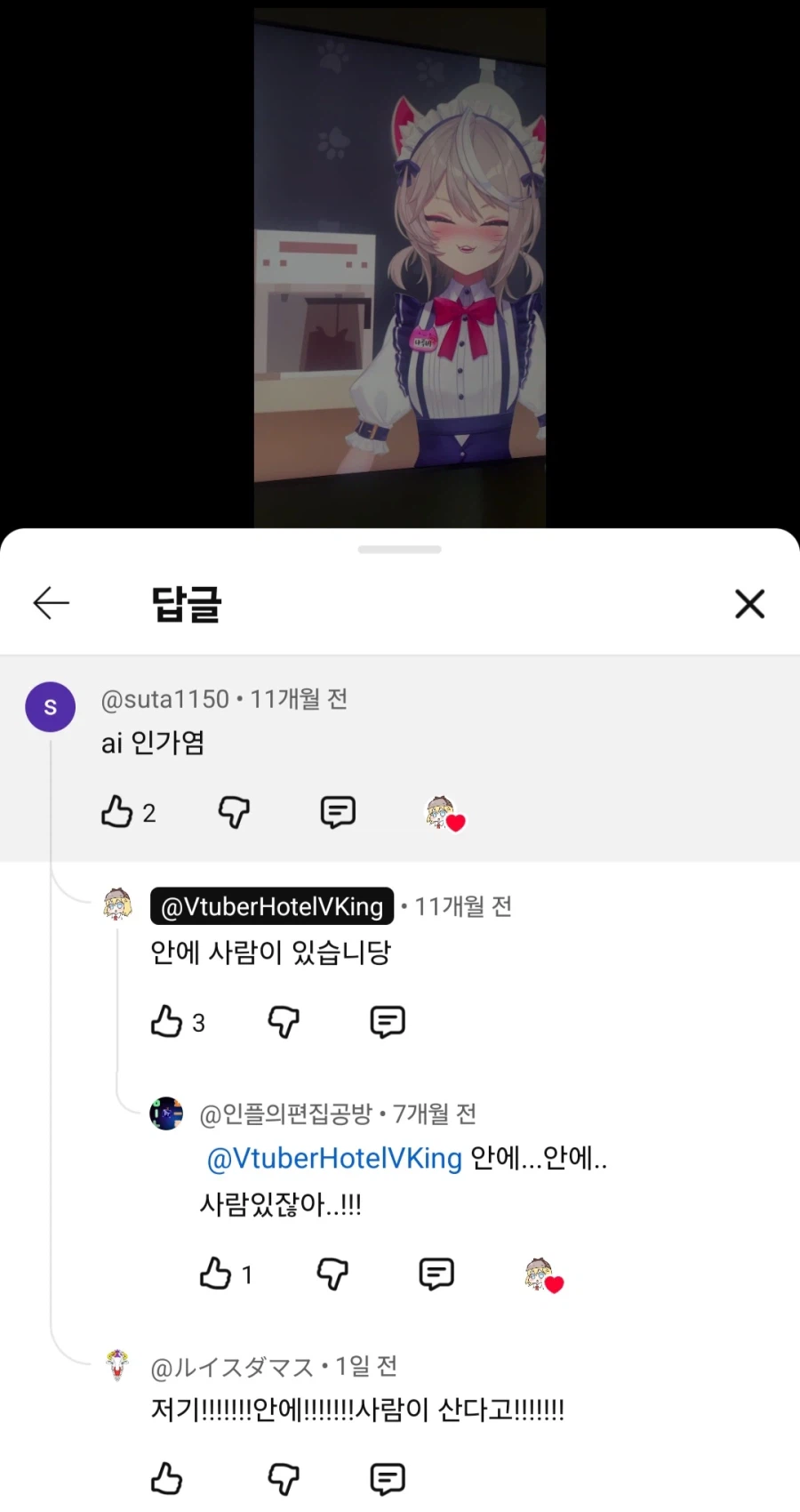Viewport: 800px width, 1512px height.
Task: Dislike @인플의편집공방's reply
Action: [x=332, y=1274]
